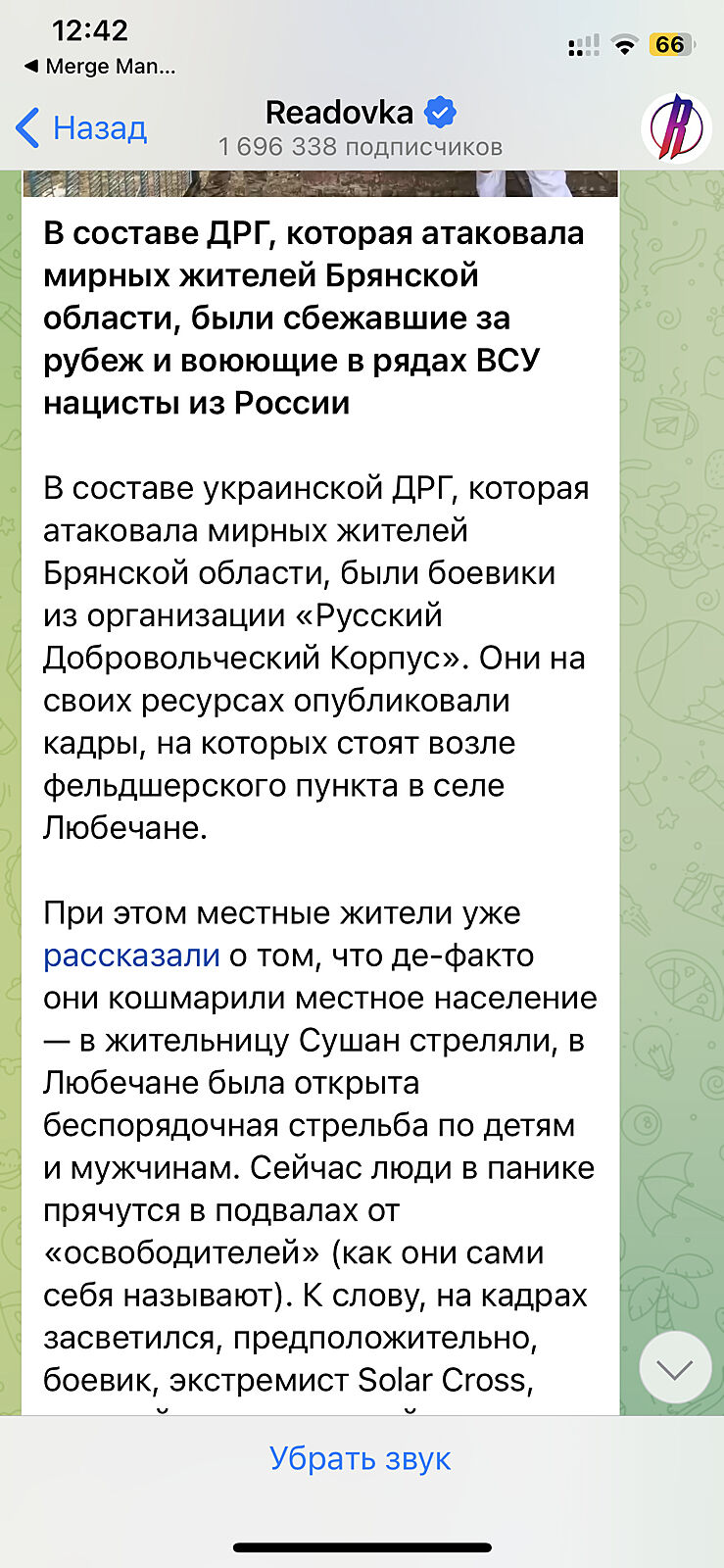Go back using the Назад button
This screenshot has width=724, height=1568.
tap(82, 128)
